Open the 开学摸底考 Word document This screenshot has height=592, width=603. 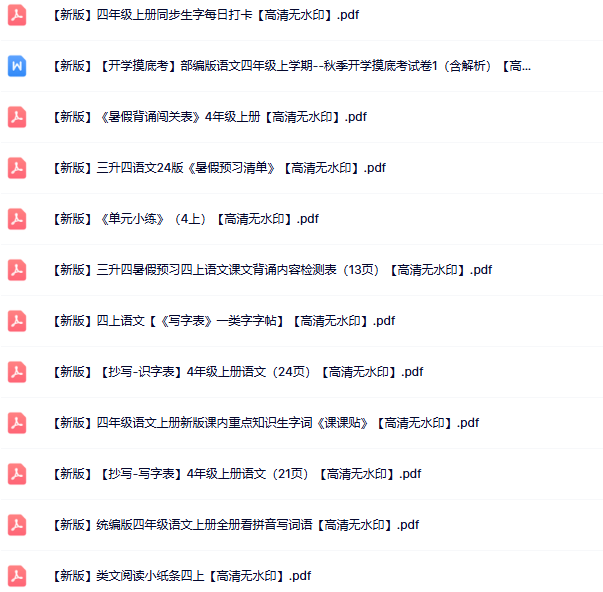290,66
